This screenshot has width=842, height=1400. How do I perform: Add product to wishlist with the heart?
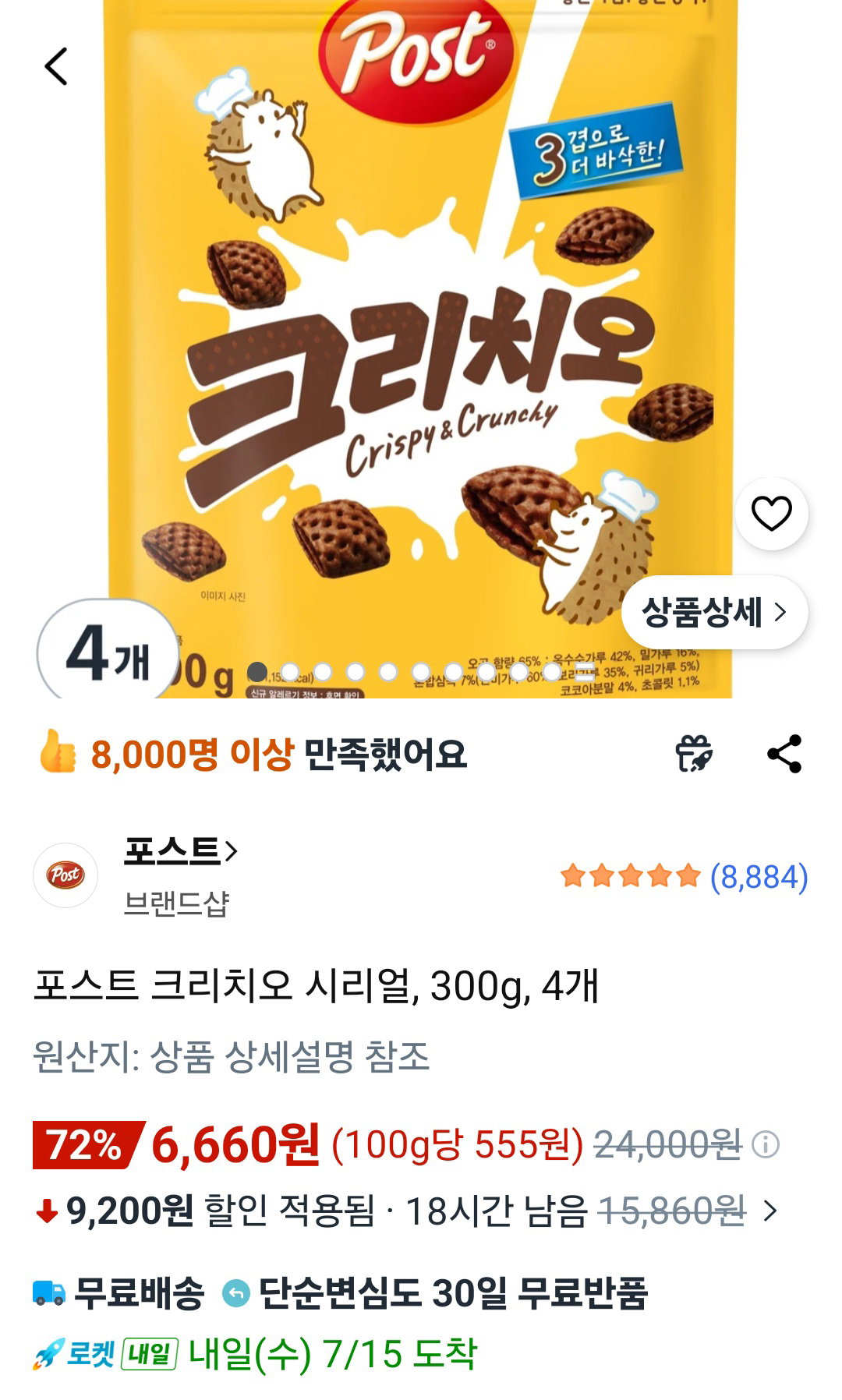pos(771,514)
